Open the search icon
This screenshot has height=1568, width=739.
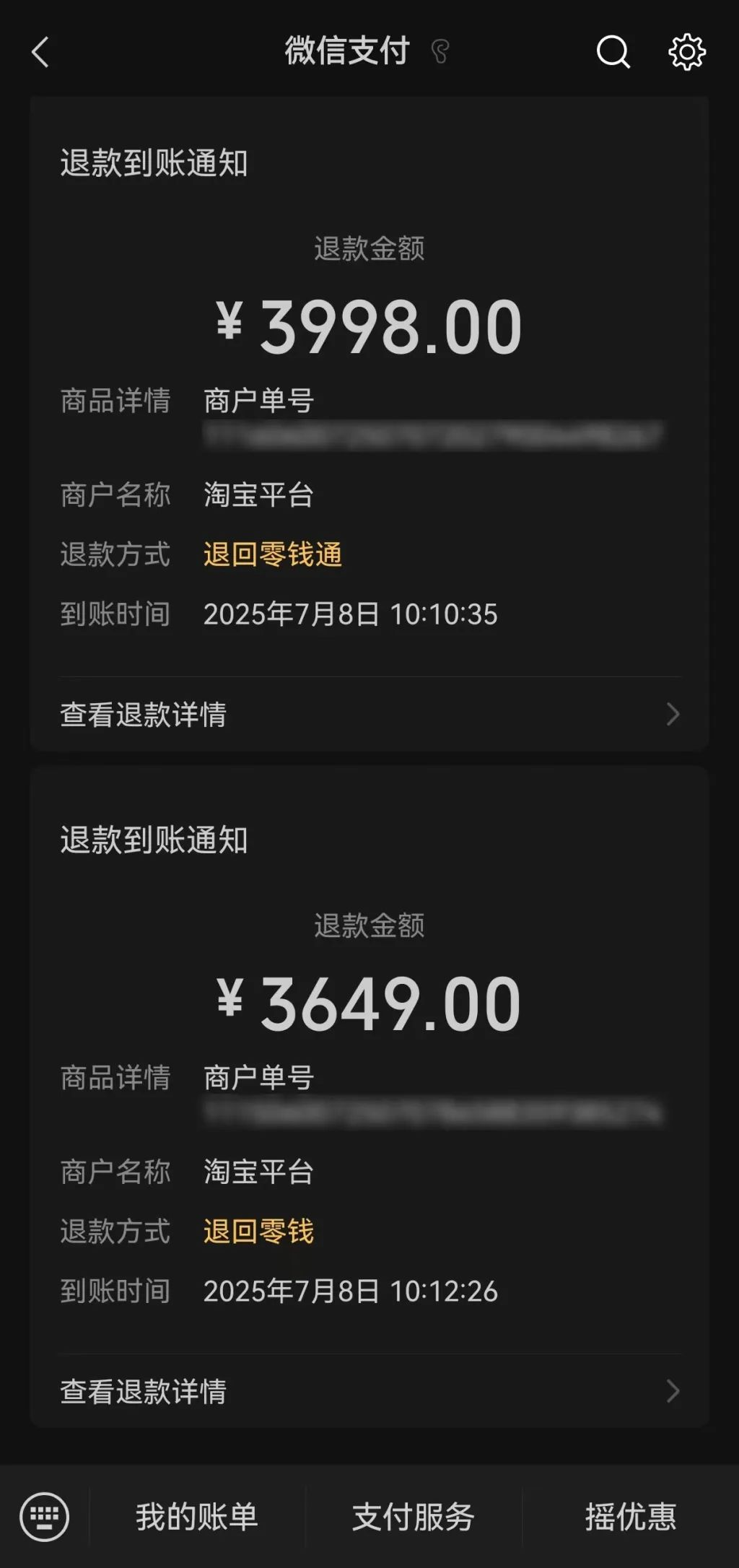click(x=613, y=52)
